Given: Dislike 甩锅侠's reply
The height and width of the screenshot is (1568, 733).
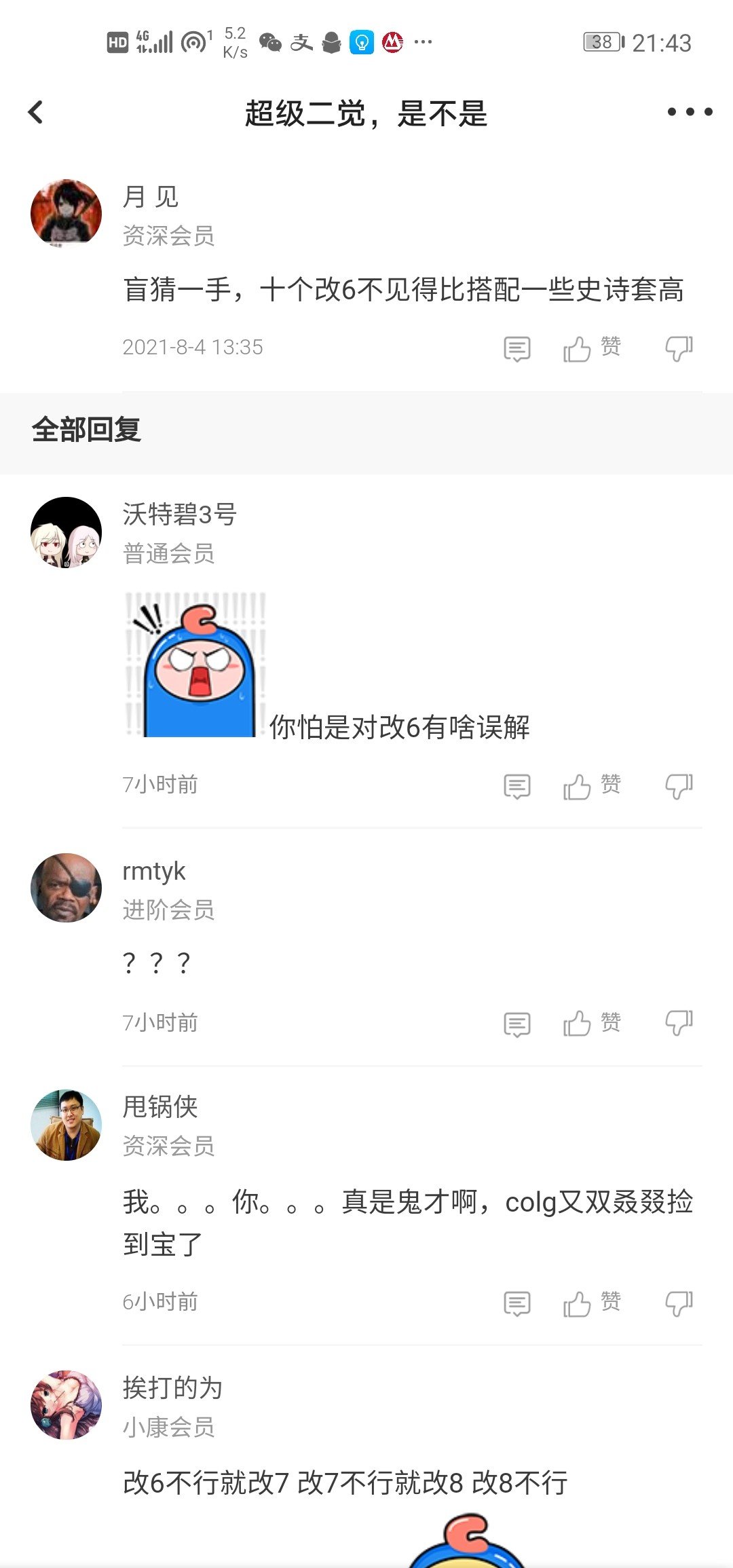Looking at the screenshot, I should click(x=679, y=1302).
